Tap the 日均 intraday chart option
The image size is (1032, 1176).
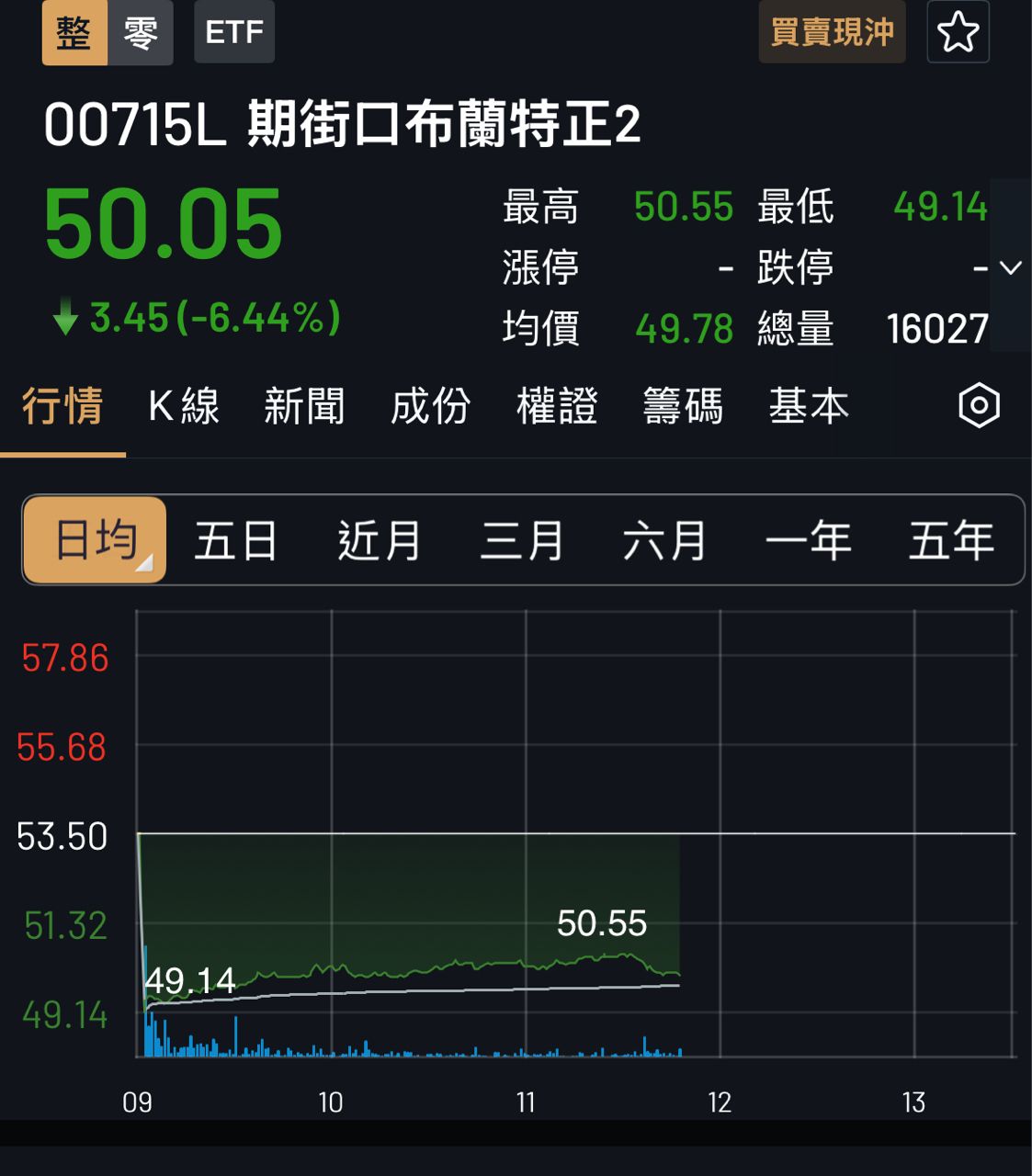[x=96, y=540]
